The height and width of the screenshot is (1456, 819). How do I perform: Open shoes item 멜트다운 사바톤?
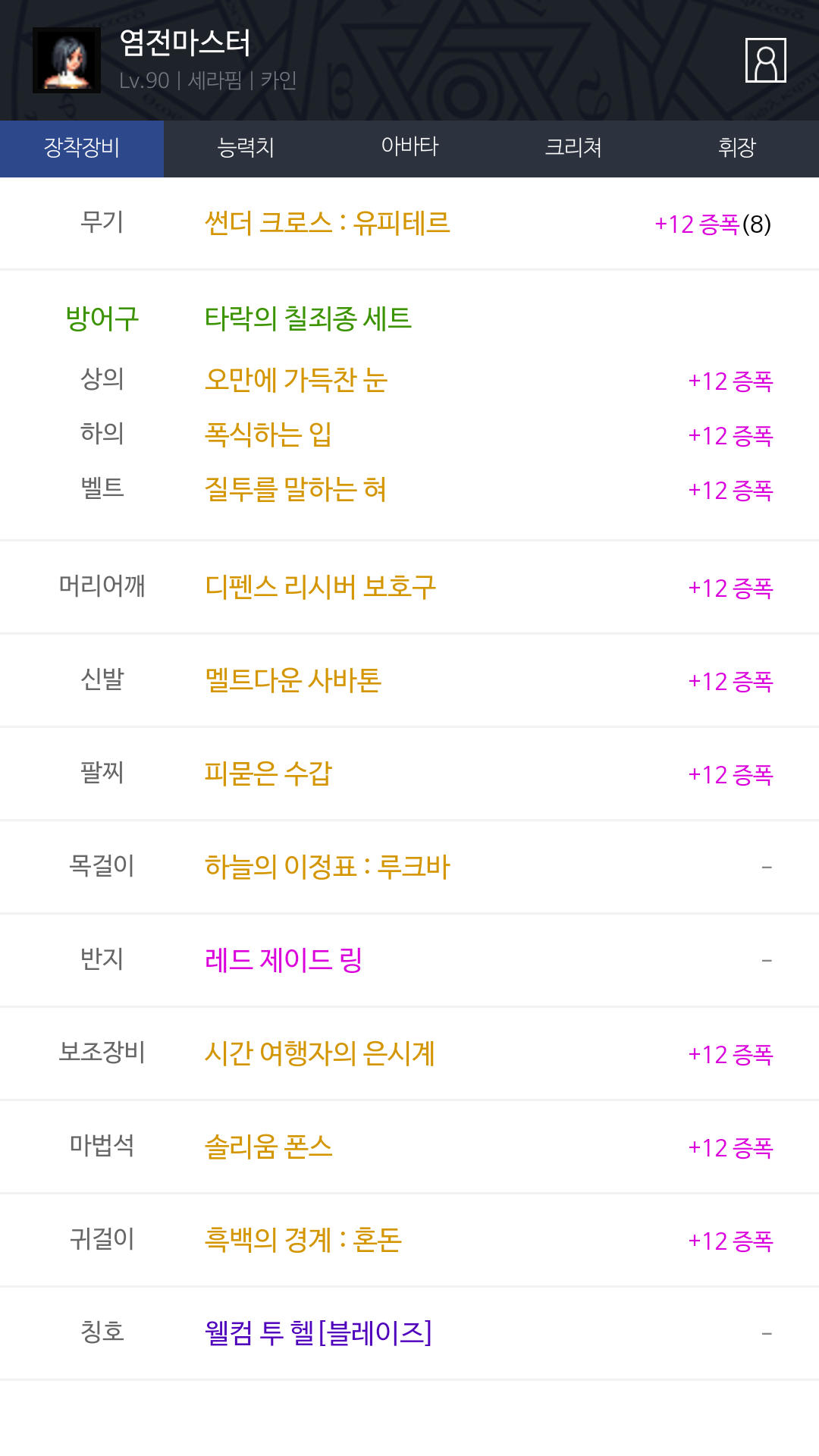[x=293, y=680]
